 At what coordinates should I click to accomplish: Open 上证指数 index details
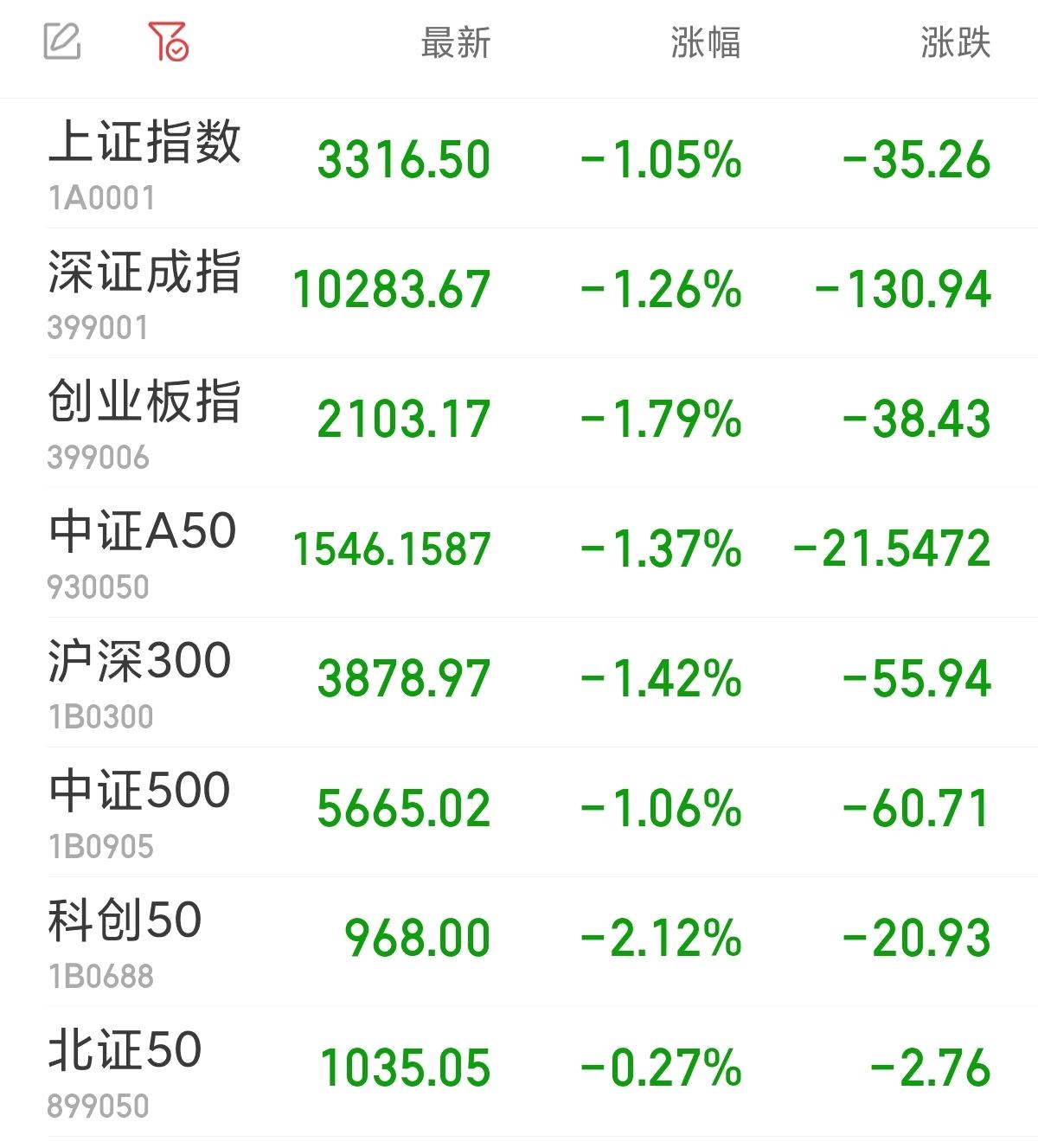pyautogui.click(x=144, y=162)
